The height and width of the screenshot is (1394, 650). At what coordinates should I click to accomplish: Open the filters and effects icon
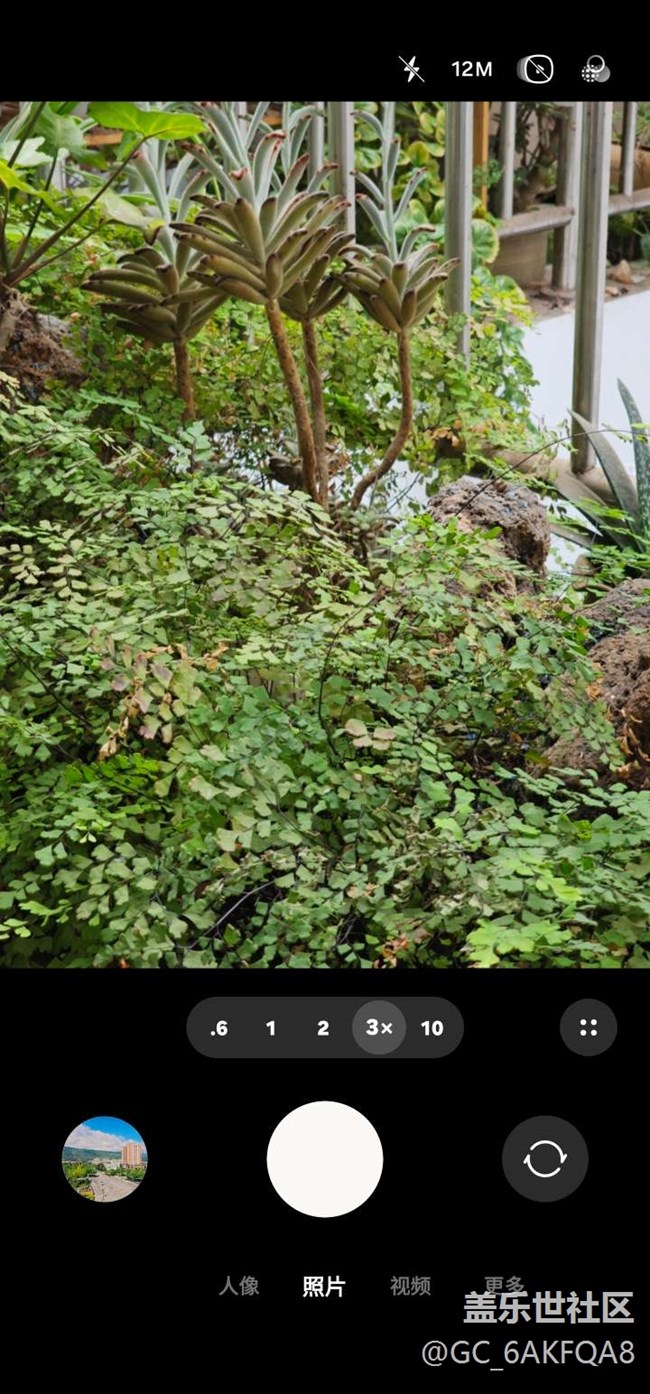595,69
